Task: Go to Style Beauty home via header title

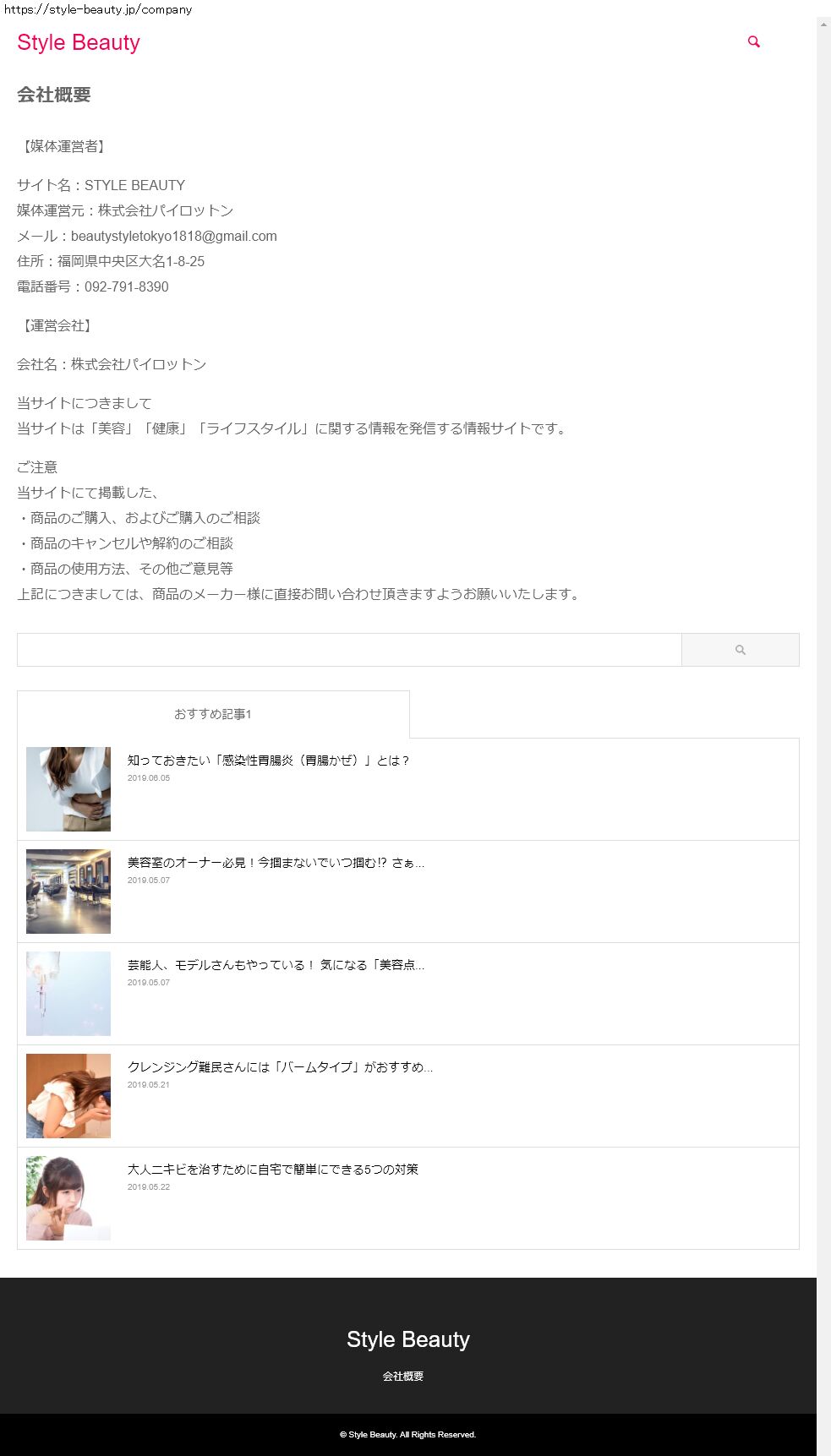Action: [x=79, y=42]
